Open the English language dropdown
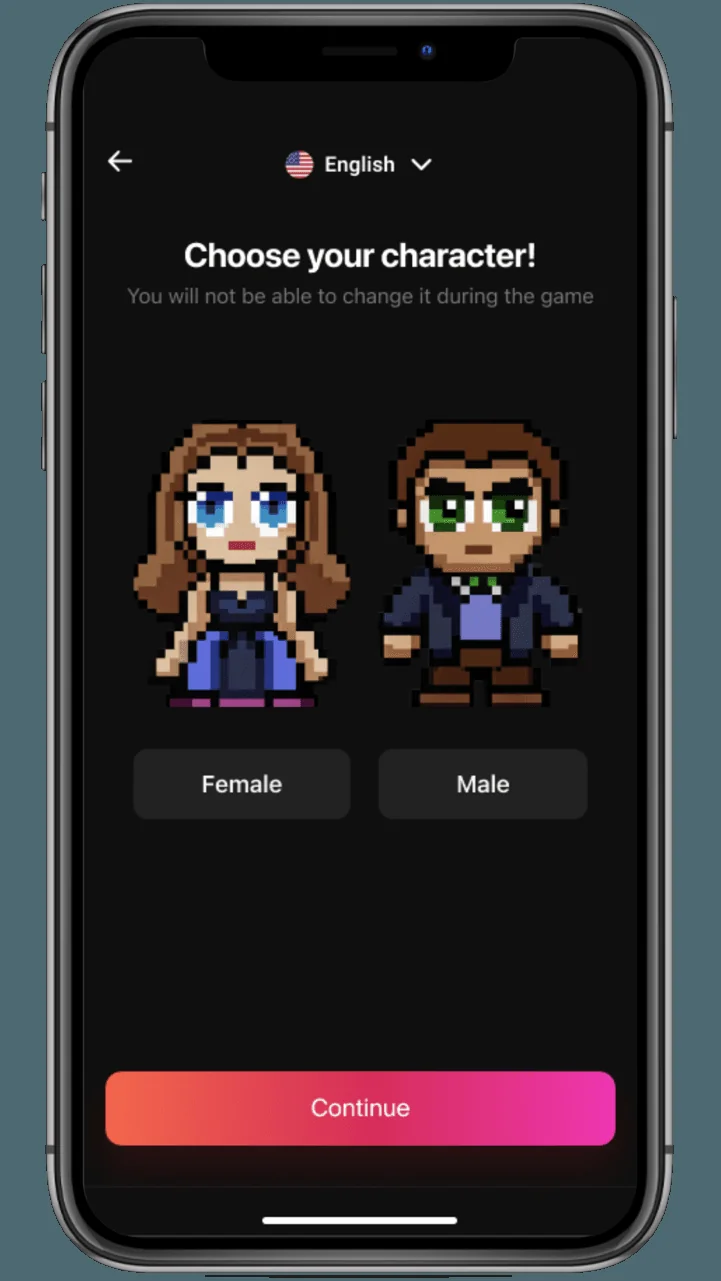Image resolution: width=721 pixels, height=1281 pixels. [x=359, y=165]
